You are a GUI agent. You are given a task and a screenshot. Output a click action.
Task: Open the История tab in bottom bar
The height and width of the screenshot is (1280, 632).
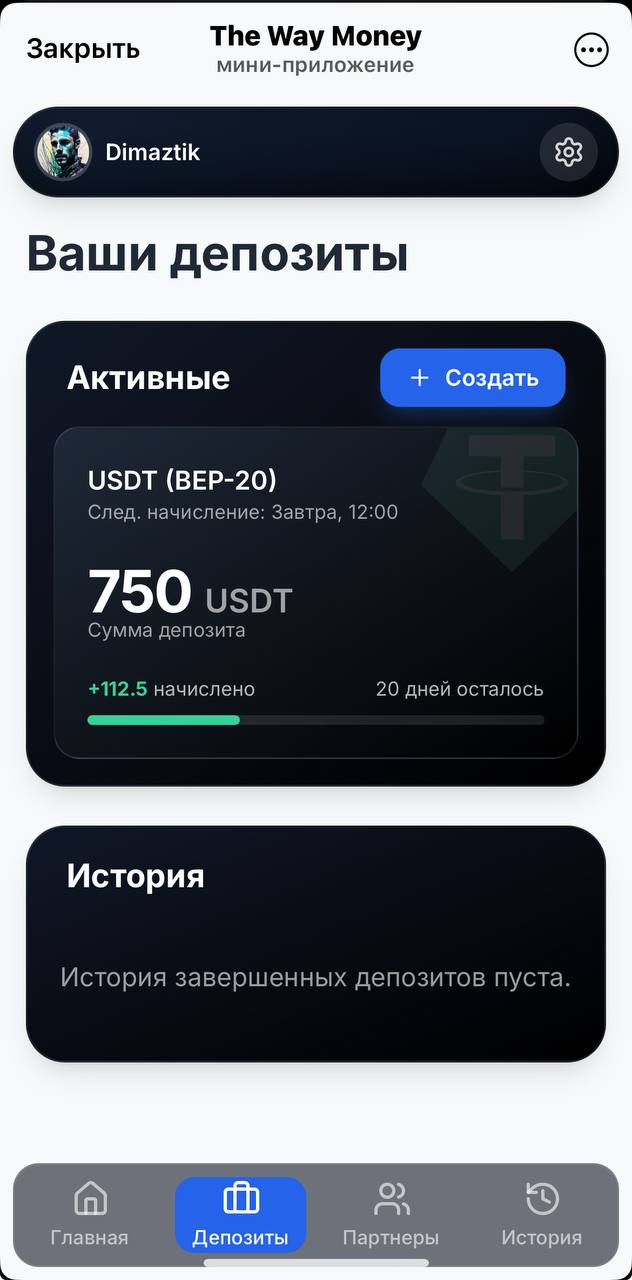[x=541, y=1214]
